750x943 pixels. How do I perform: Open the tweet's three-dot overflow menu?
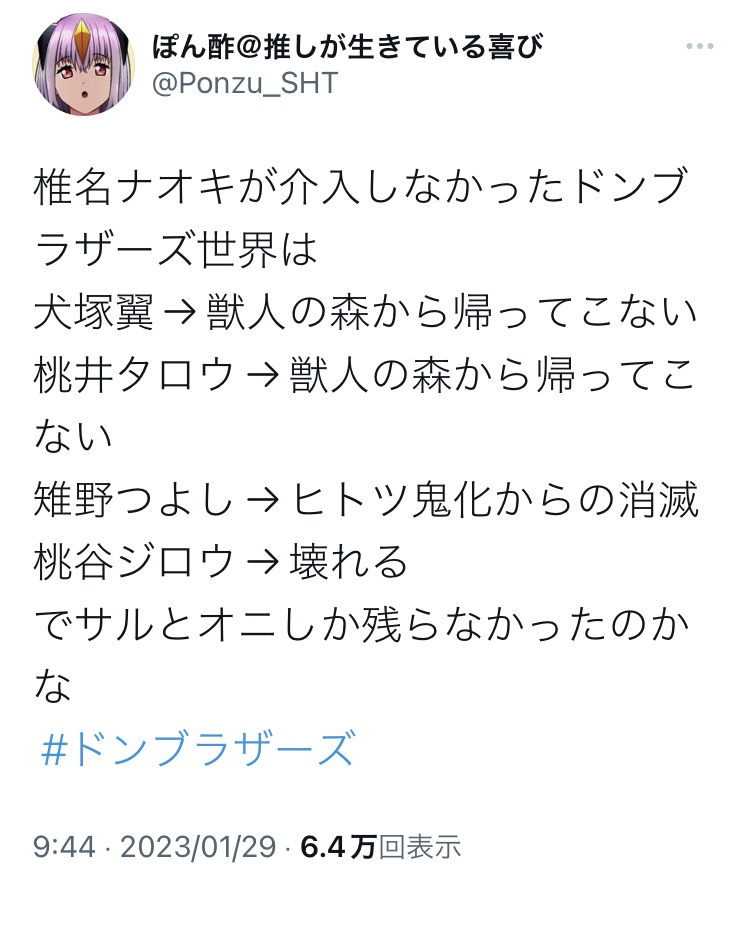pos(700,47)
